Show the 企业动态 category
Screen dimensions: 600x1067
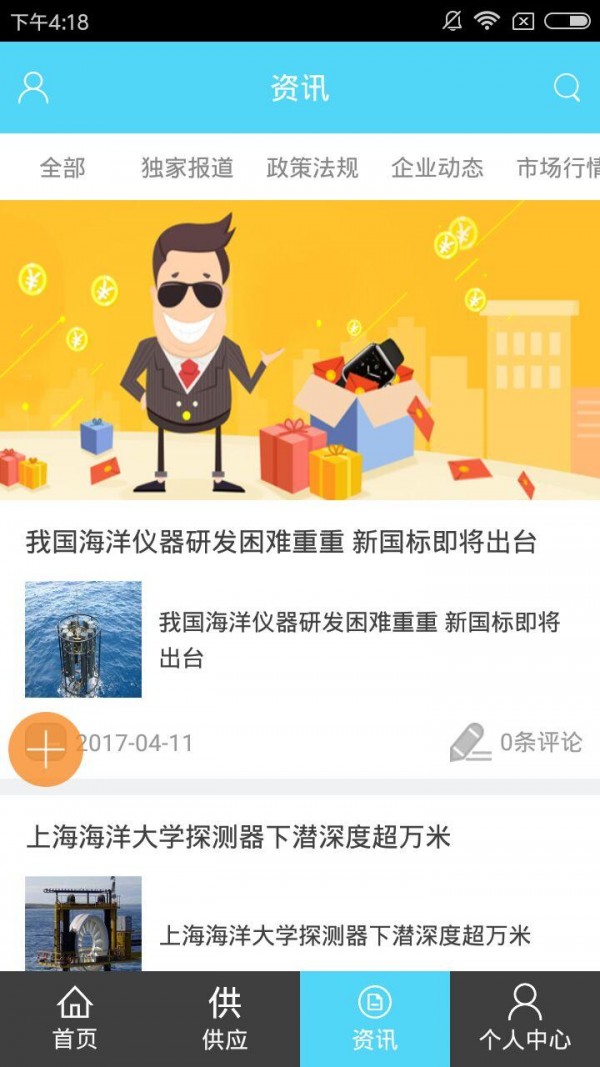(437, 168)
